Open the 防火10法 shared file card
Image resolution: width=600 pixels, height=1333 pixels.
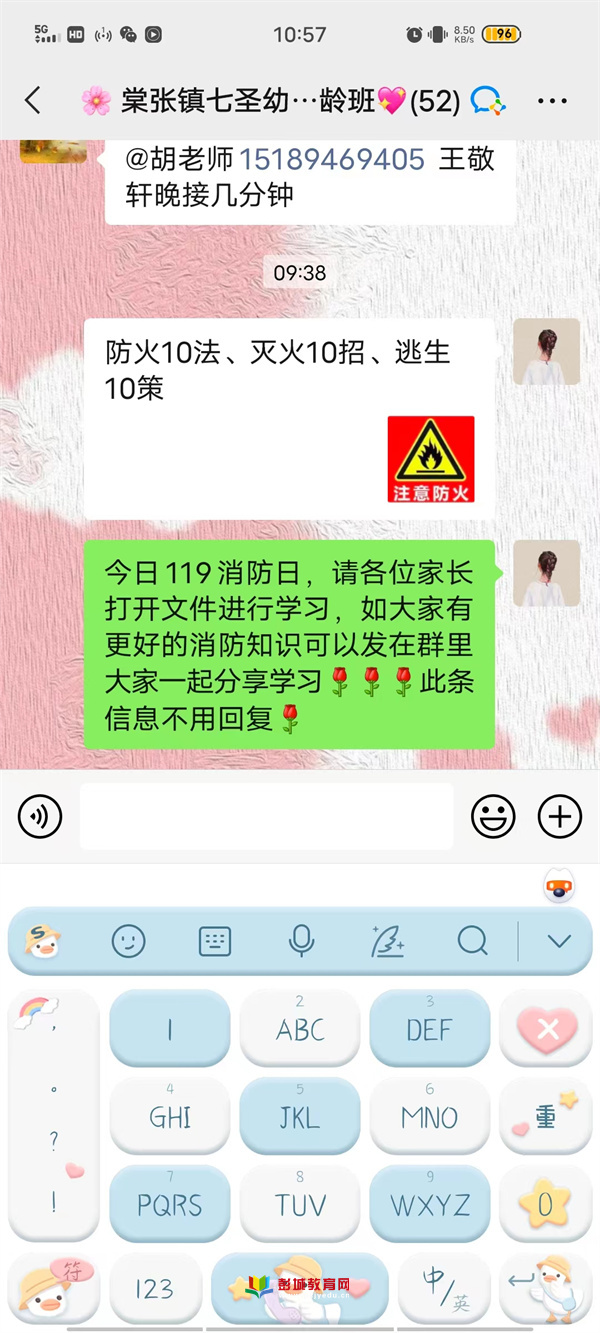[x=289, y=418]
